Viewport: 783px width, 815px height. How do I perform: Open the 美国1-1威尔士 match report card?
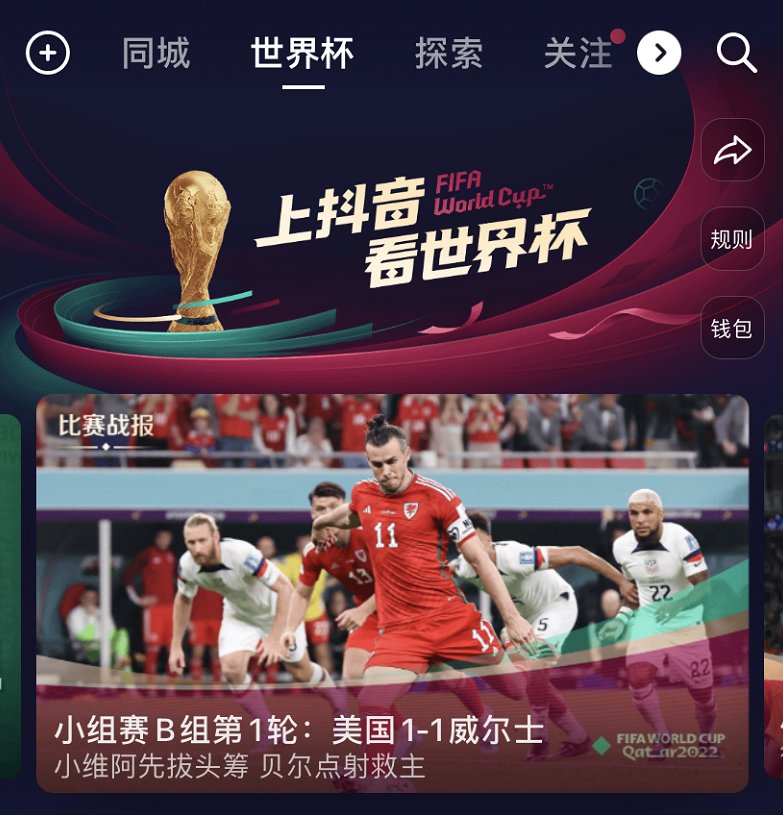(x=392, y=592)
